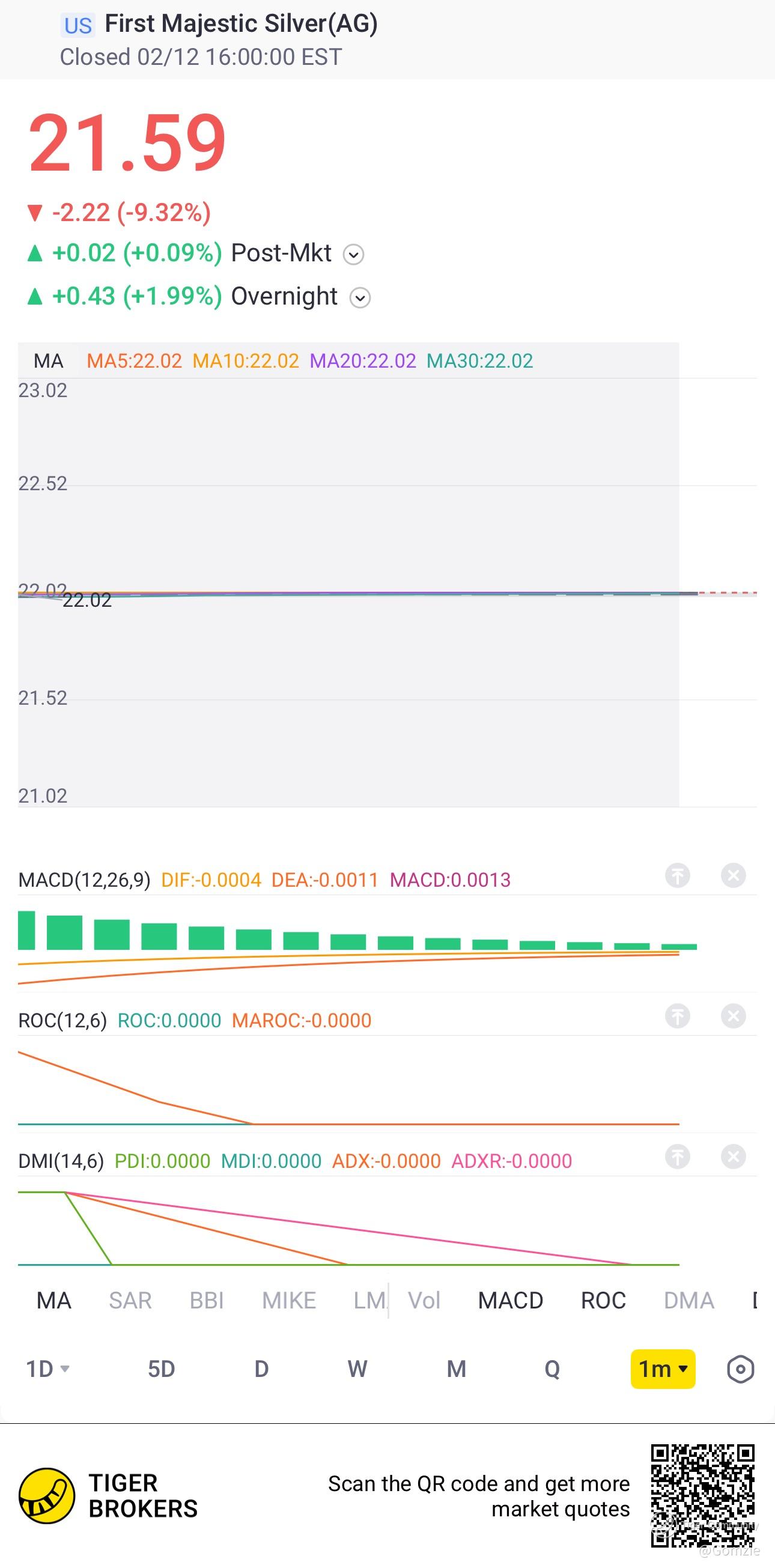
Task: Open chart settings gear icon
Action: [x=740, y=1370]
